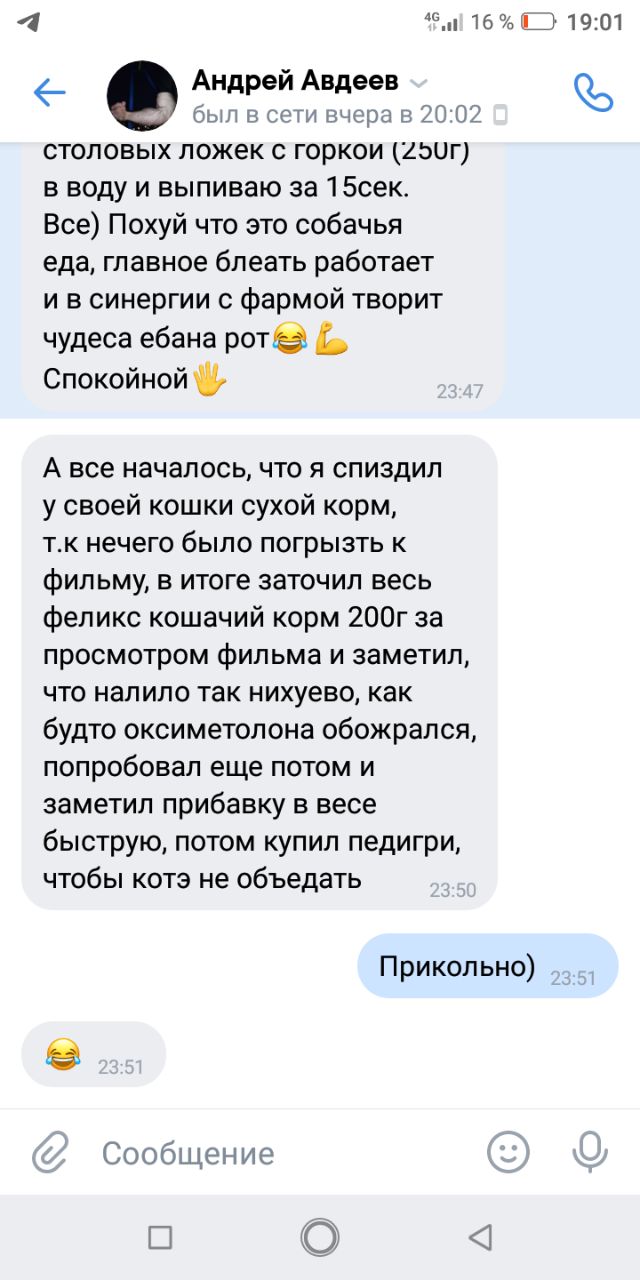Expand the chat options chevron by the name

pos(420,81)
